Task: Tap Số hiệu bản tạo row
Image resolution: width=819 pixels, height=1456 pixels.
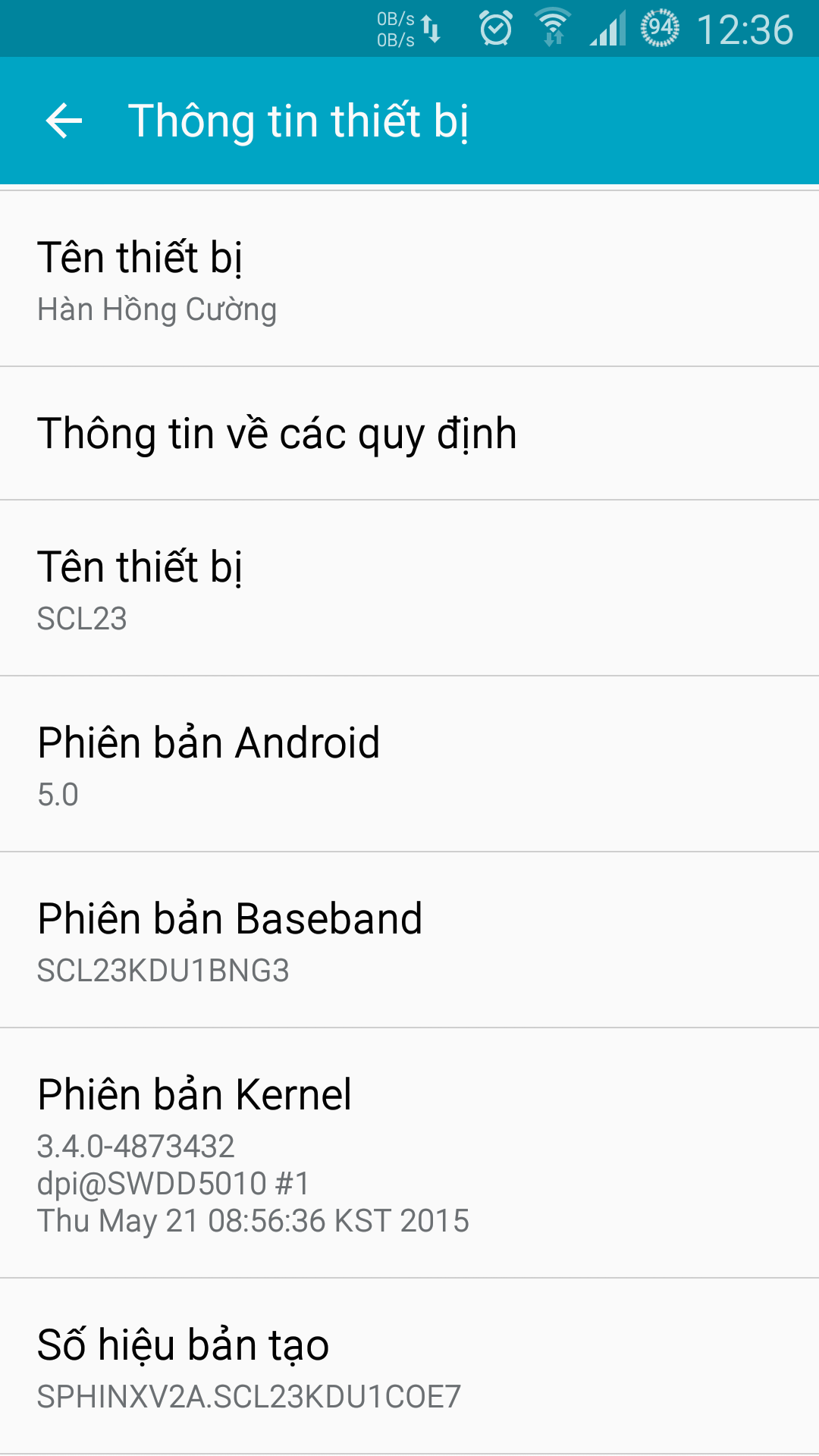Action: 409,1367
